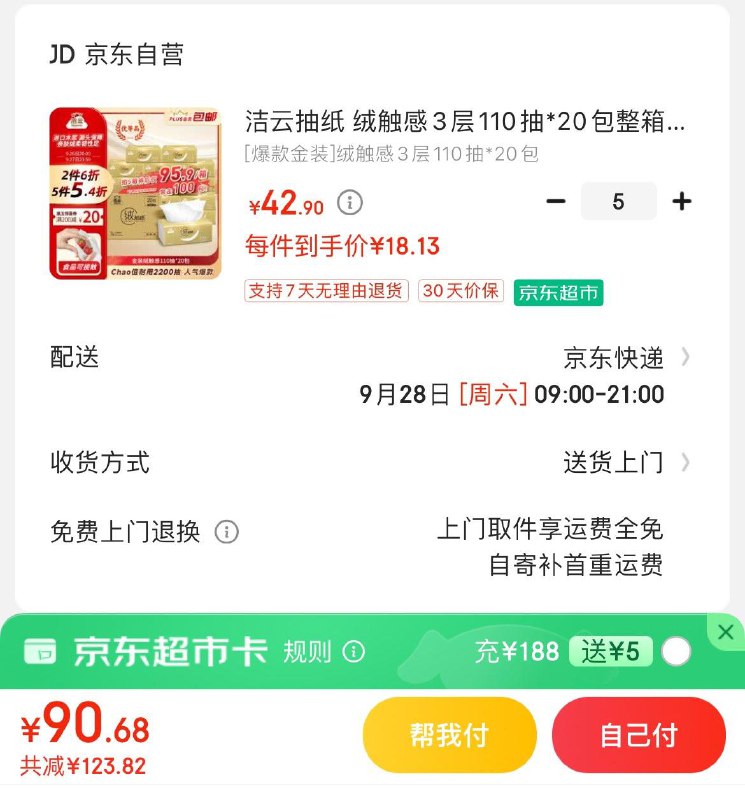This screenshot has height=800, width=745.
Task: Click the supermarket card icon on green banner
Action: (x=42, y=651)
